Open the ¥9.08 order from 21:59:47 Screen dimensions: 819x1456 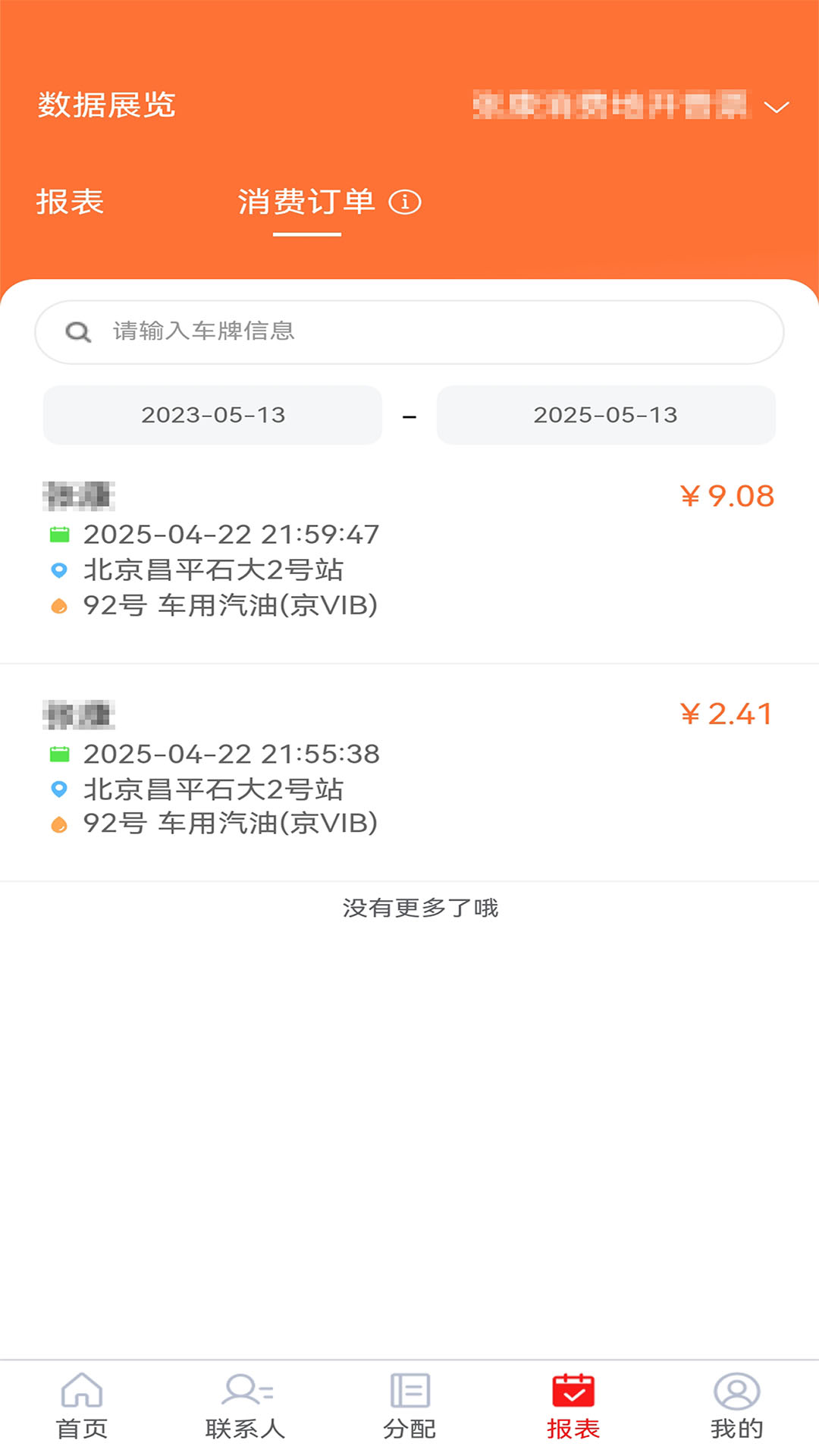[409, 551]
